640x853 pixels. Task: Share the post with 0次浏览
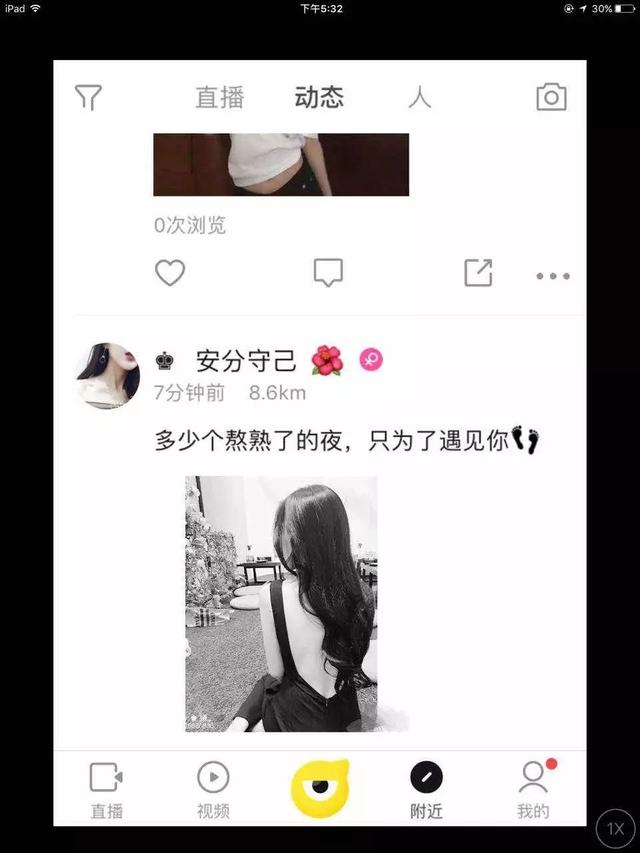tap(478, 273)
